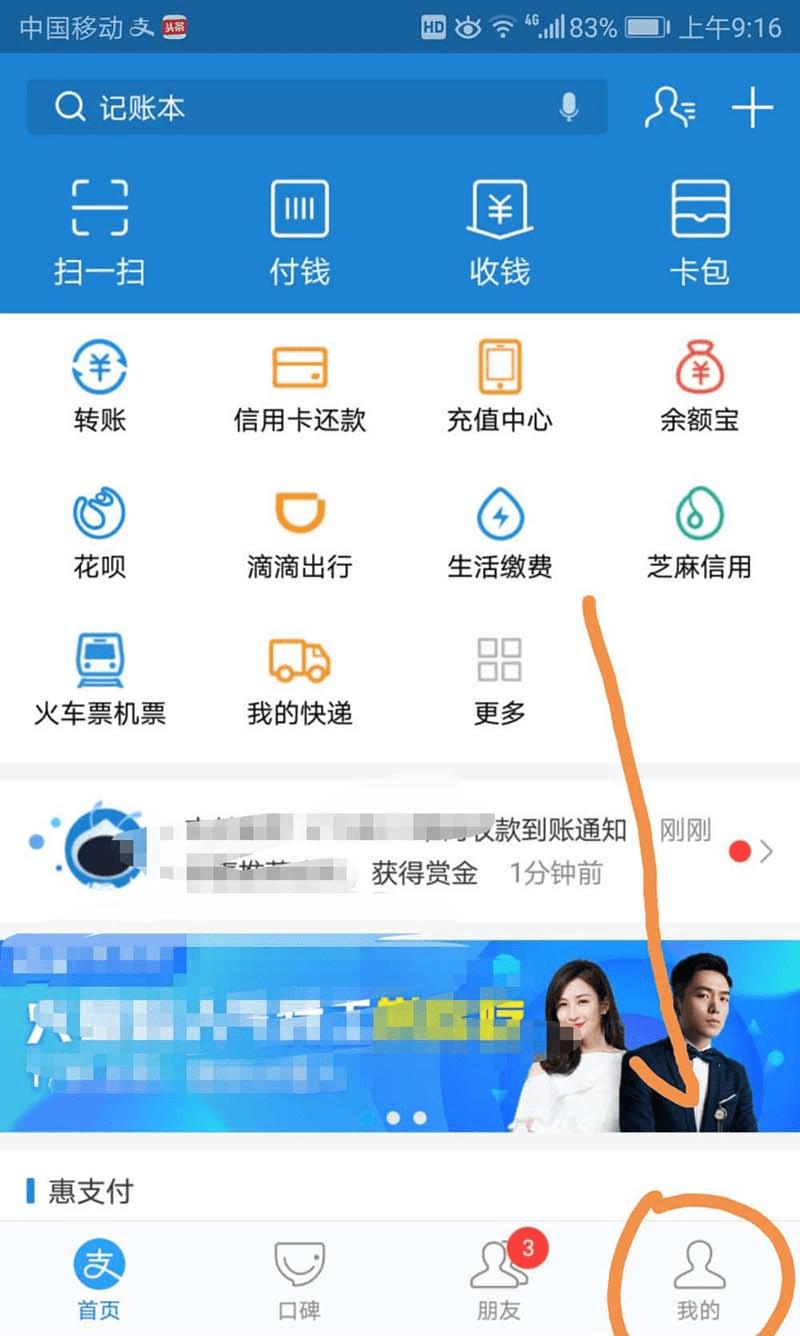Open 充值中心

point(499,385)
